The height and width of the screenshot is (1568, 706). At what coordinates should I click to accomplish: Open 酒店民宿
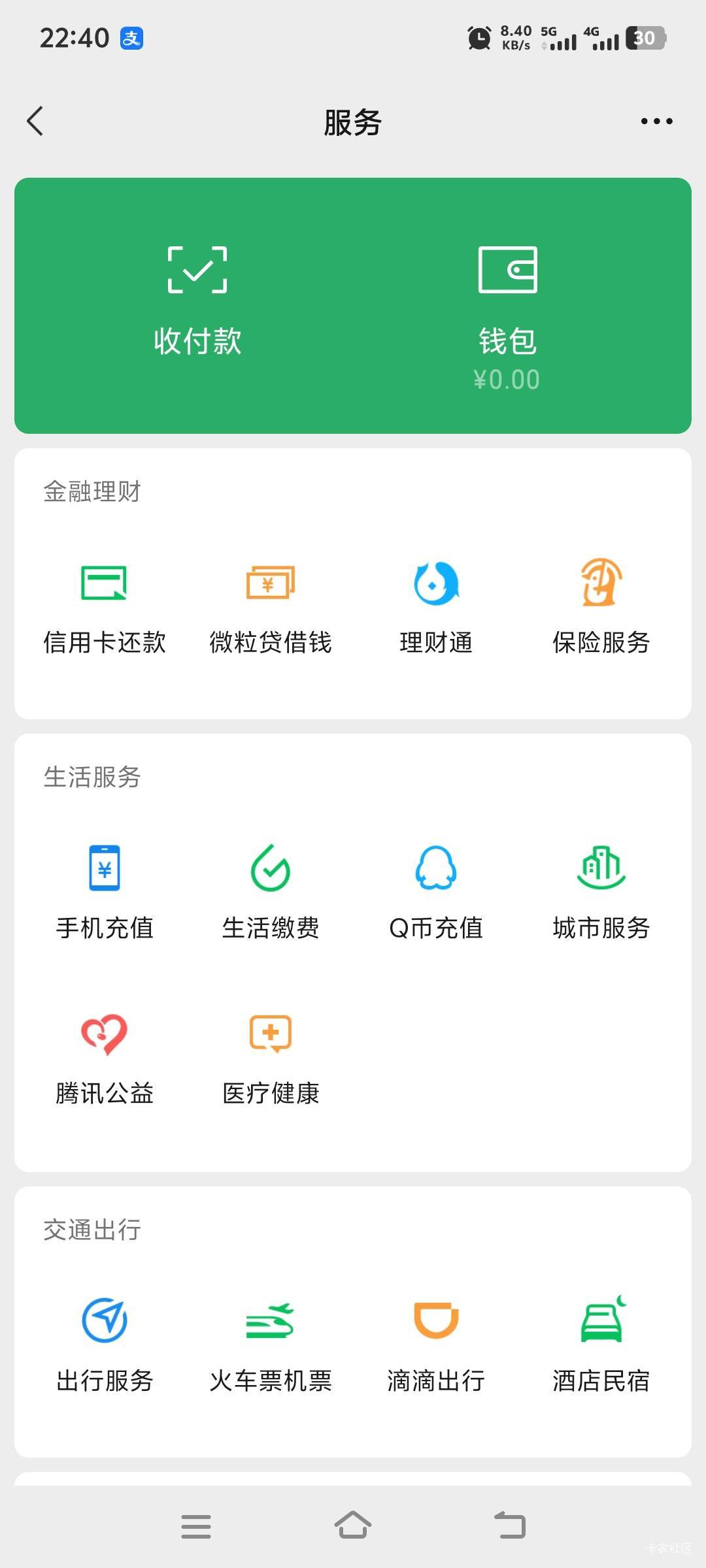[601, 1346]
